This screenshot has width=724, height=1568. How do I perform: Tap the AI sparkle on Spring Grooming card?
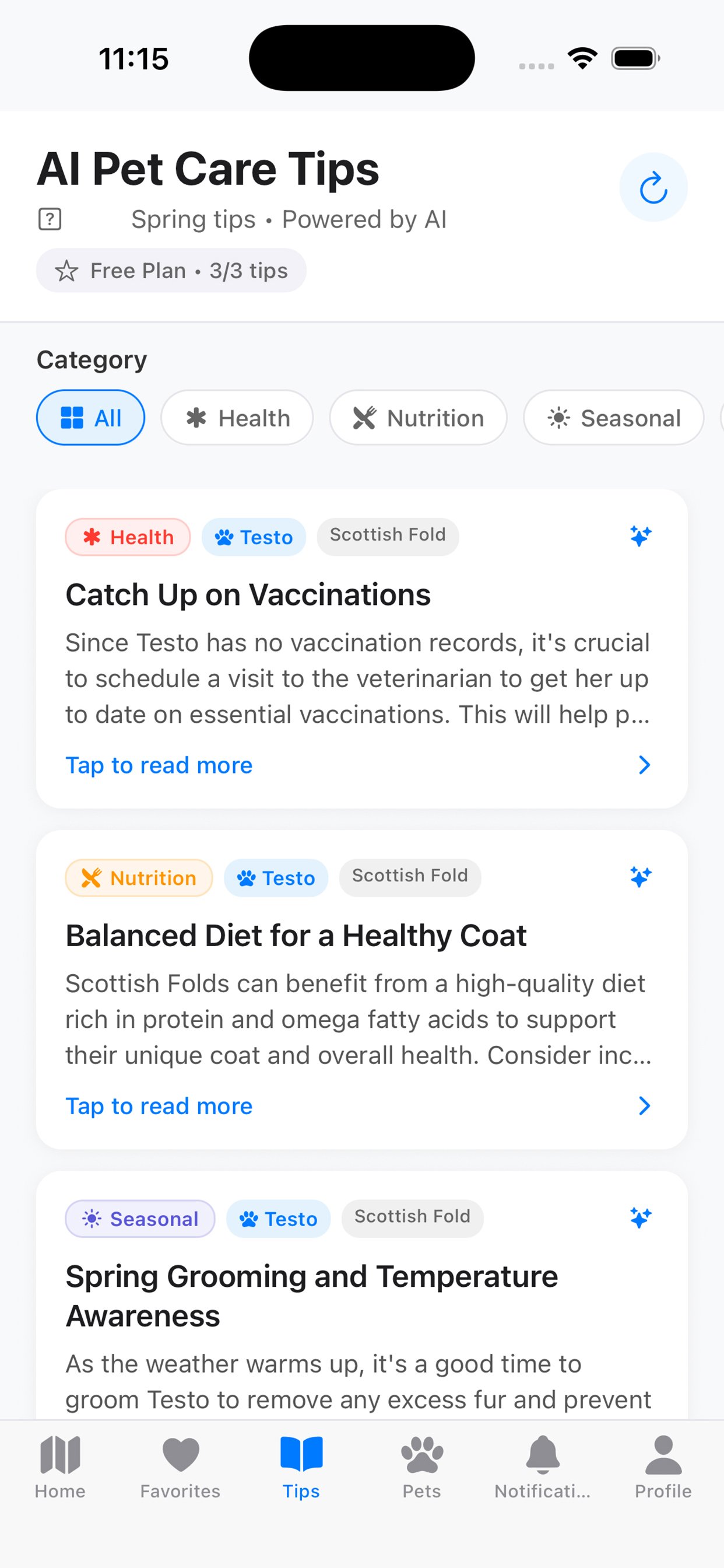[x=640, y=1218]
